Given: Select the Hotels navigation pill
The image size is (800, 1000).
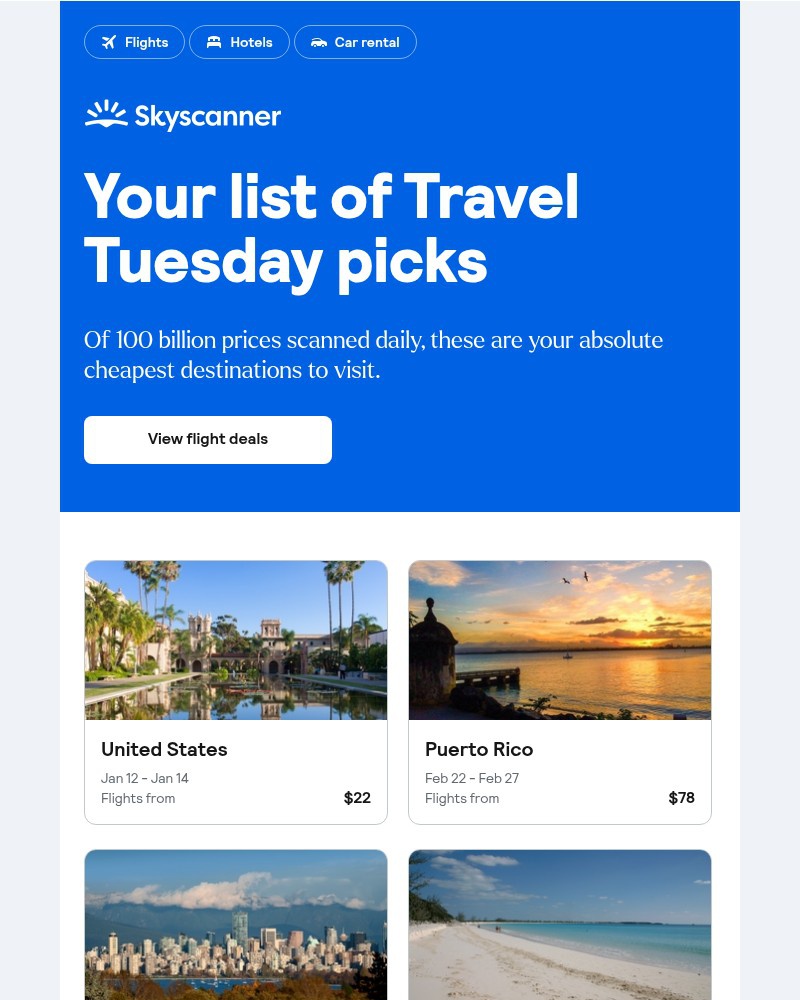Looking at the screenshot, I should point(239,42).
